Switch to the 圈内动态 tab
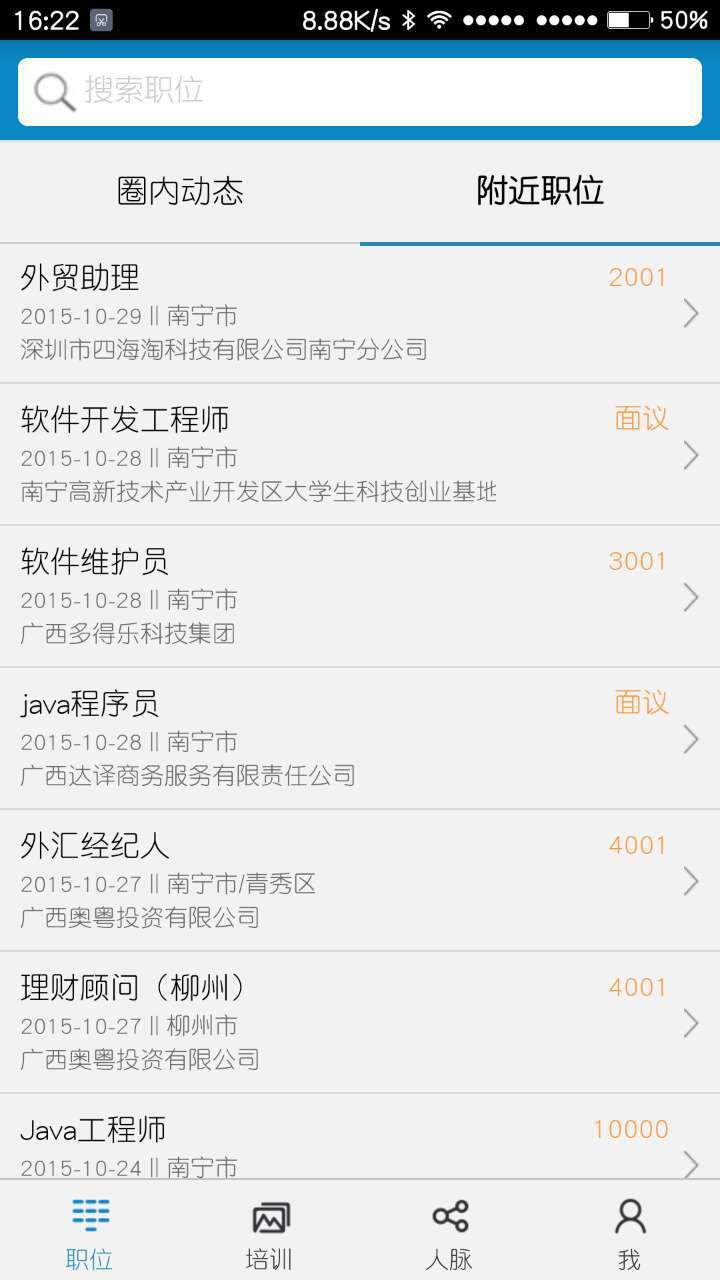Viewport: 720px width, 1280px height. pyautogui.click(x=180, y=191)
